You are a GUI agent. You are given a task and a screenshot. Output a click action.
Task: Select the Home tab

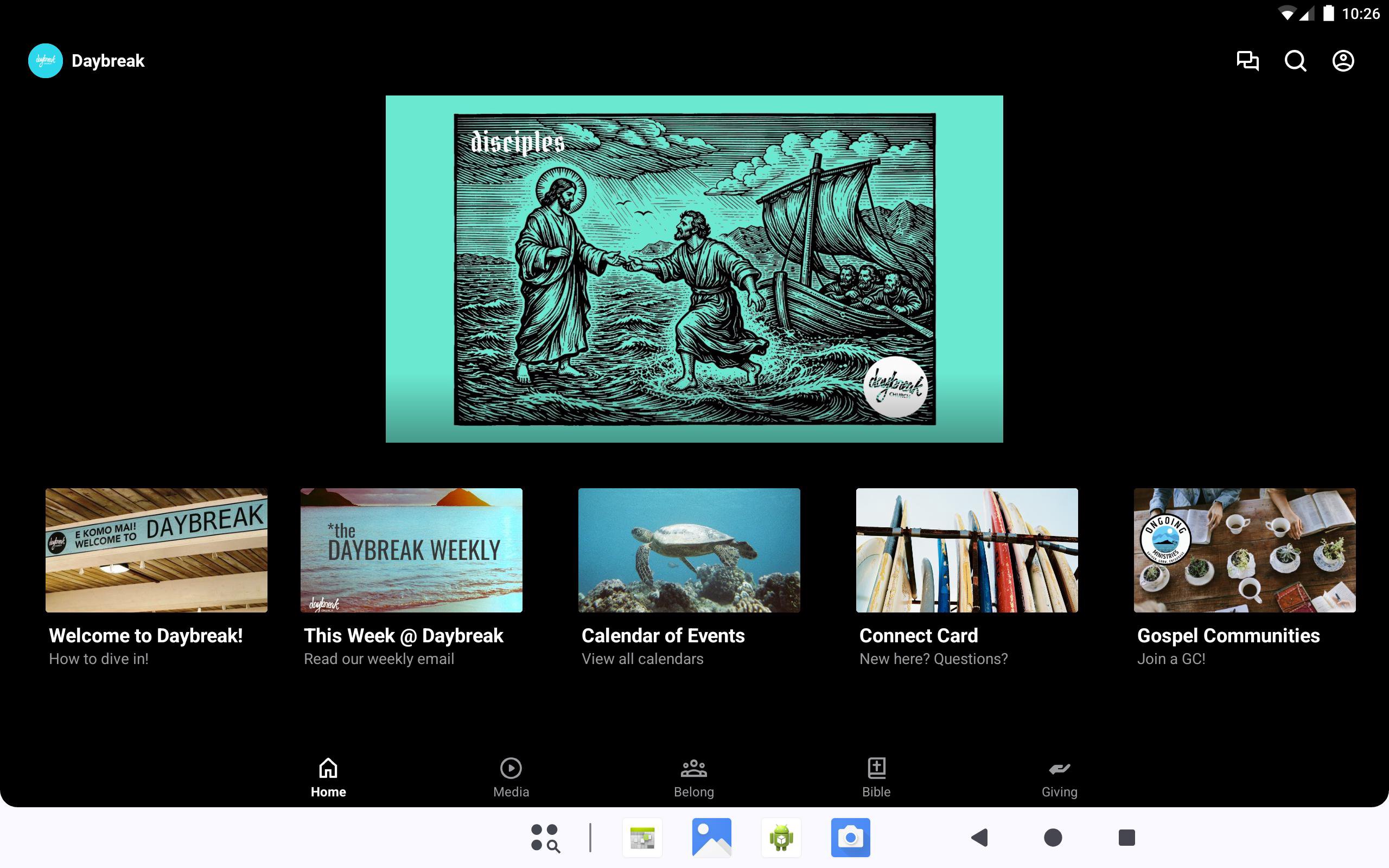tap(328, 777)
